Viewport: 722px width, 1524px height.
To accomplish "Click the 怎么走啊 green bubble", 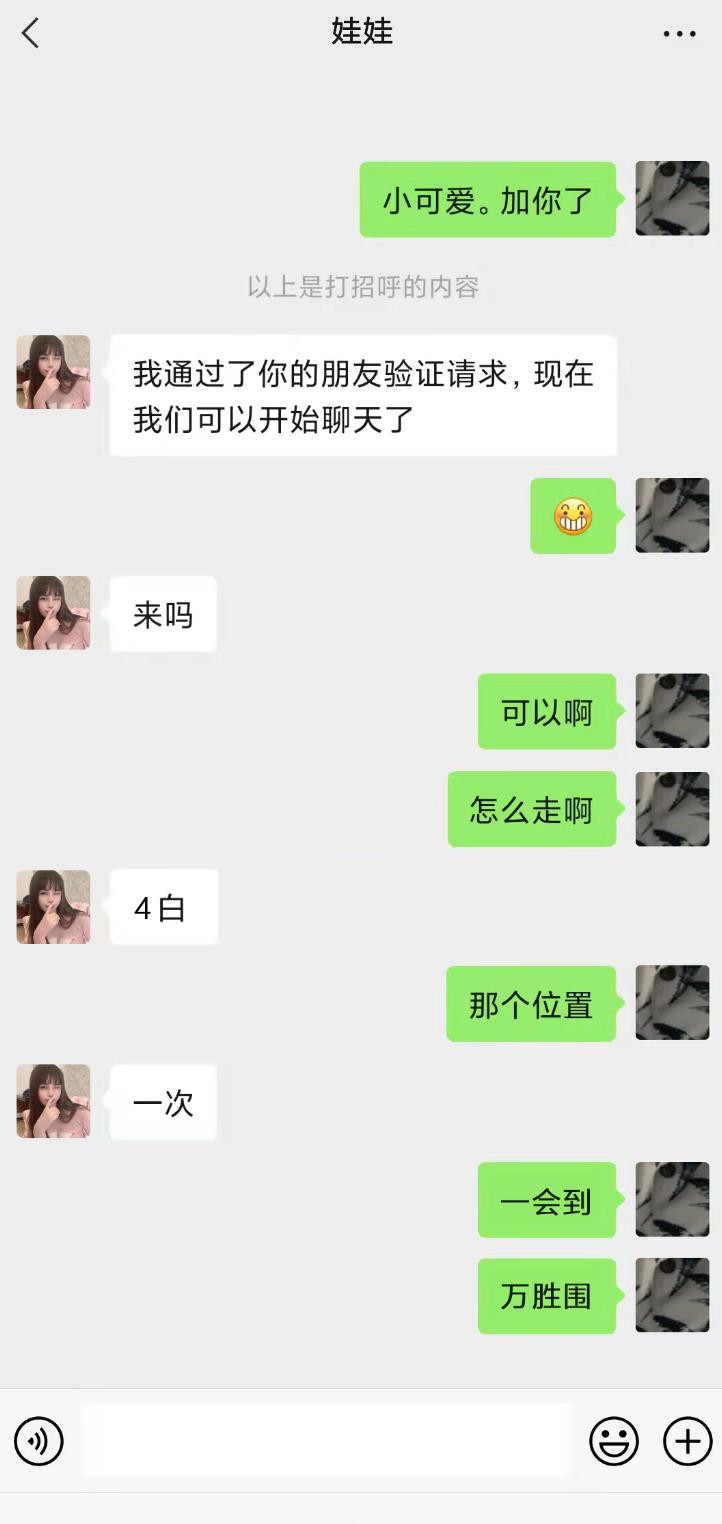I will [x=532, y=809].
